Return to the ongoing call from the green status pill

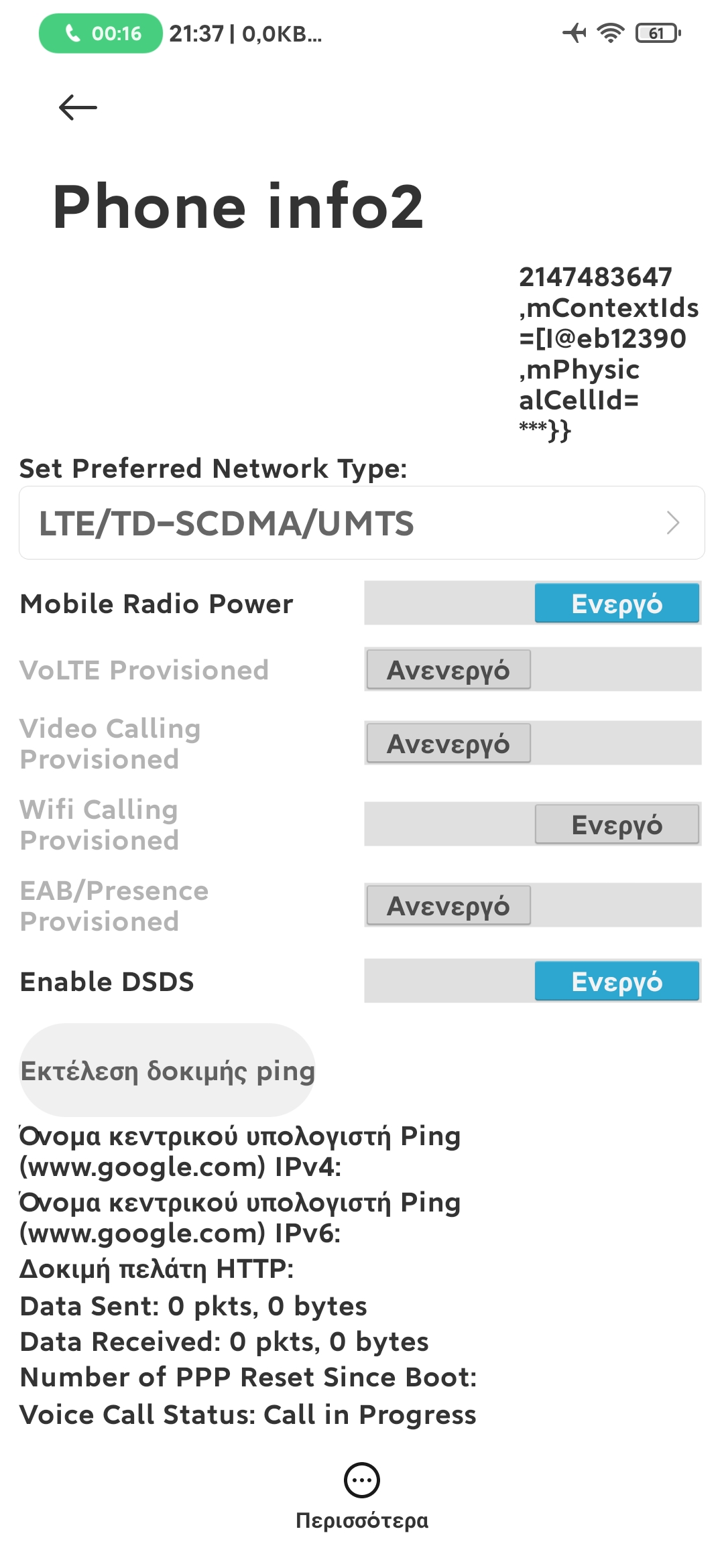(x=101, y=33)
